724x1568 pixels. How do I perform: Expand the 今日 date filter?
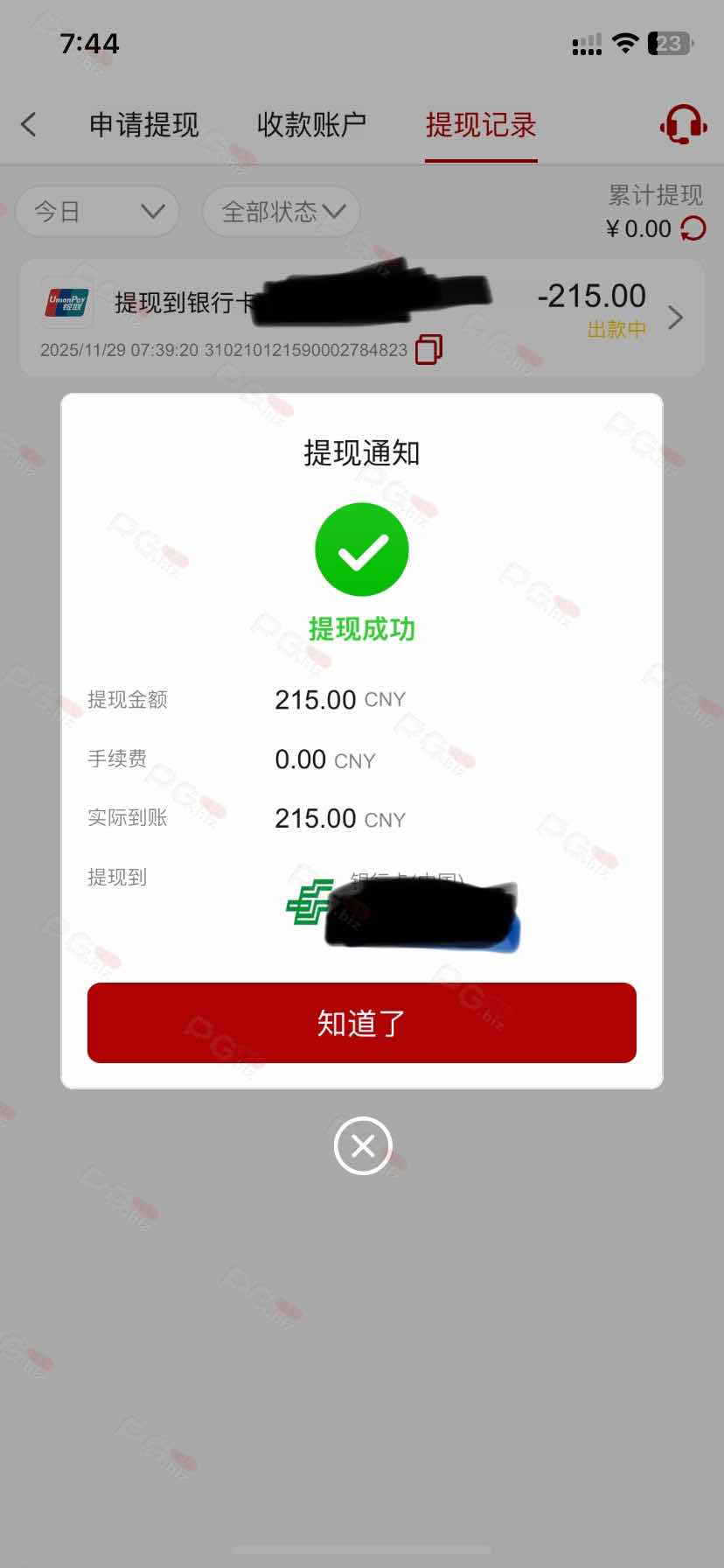[97, 212]
